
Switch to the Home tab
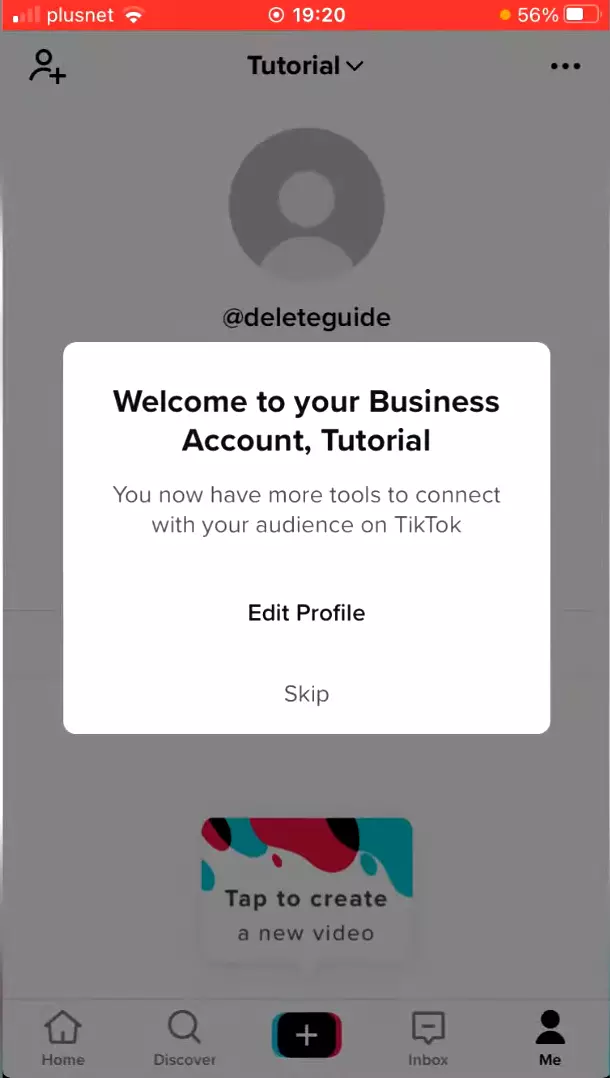[x=63, y=1037]
